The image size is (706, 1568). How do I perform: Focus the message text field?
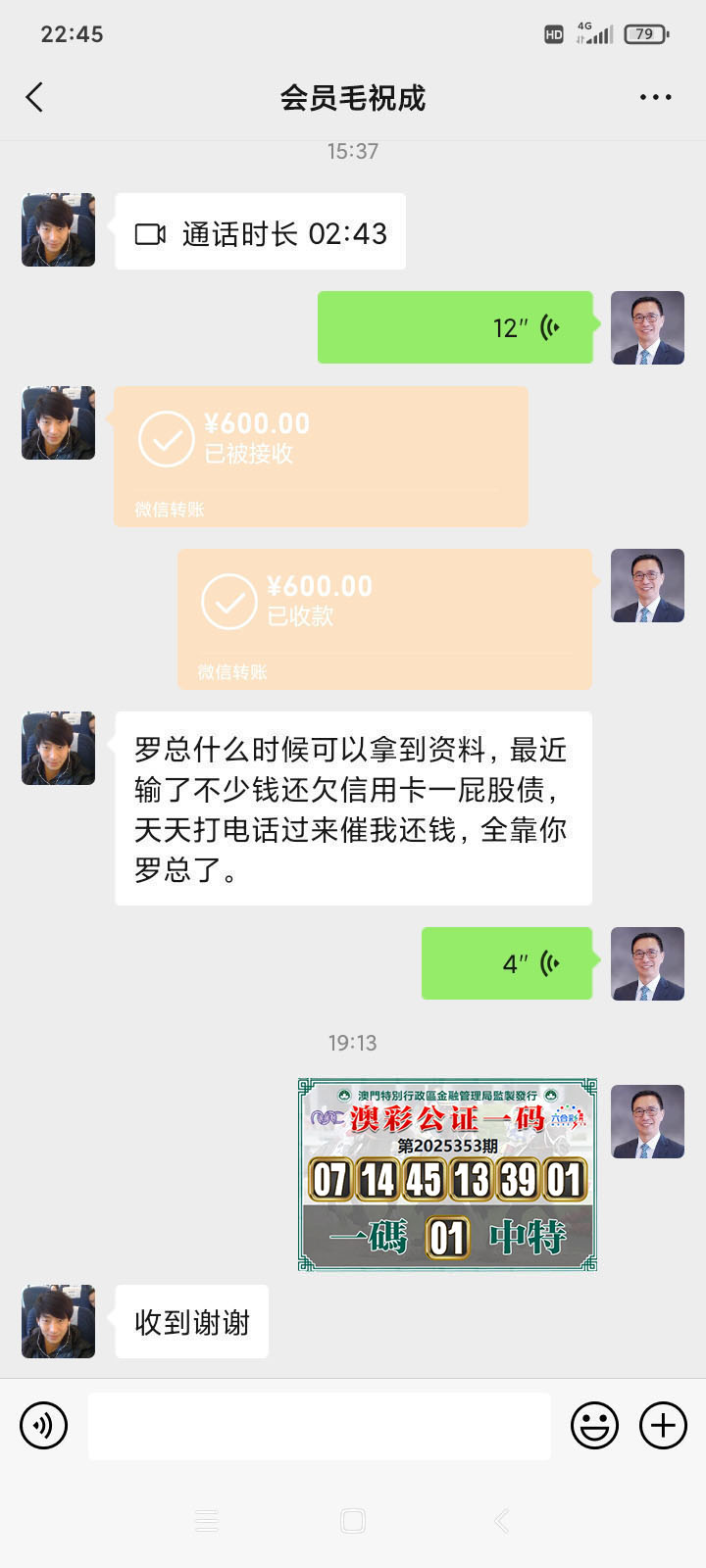click(319, 1426)
